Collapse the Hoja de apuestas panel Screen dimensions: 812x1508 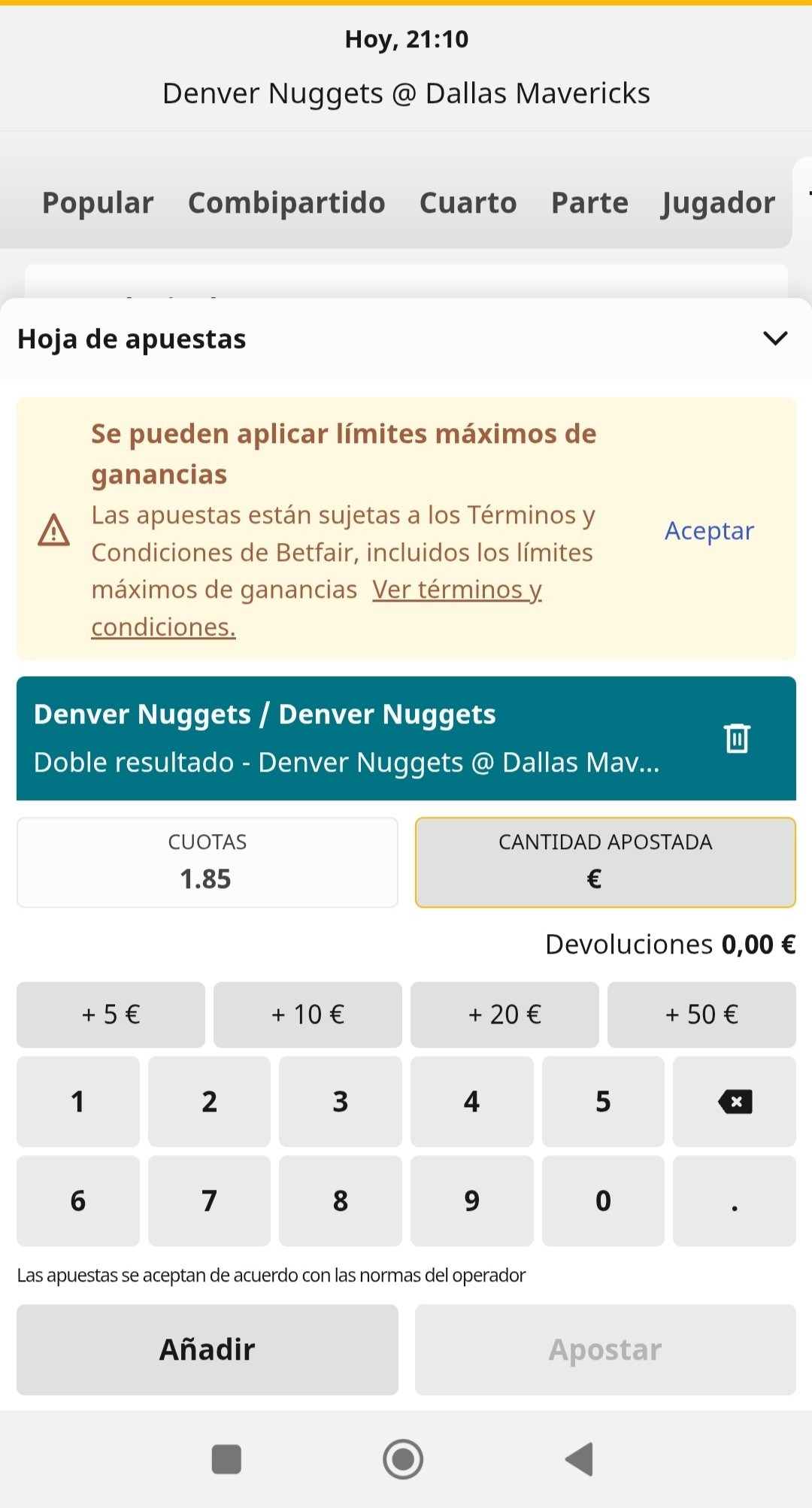coord(775,338)
